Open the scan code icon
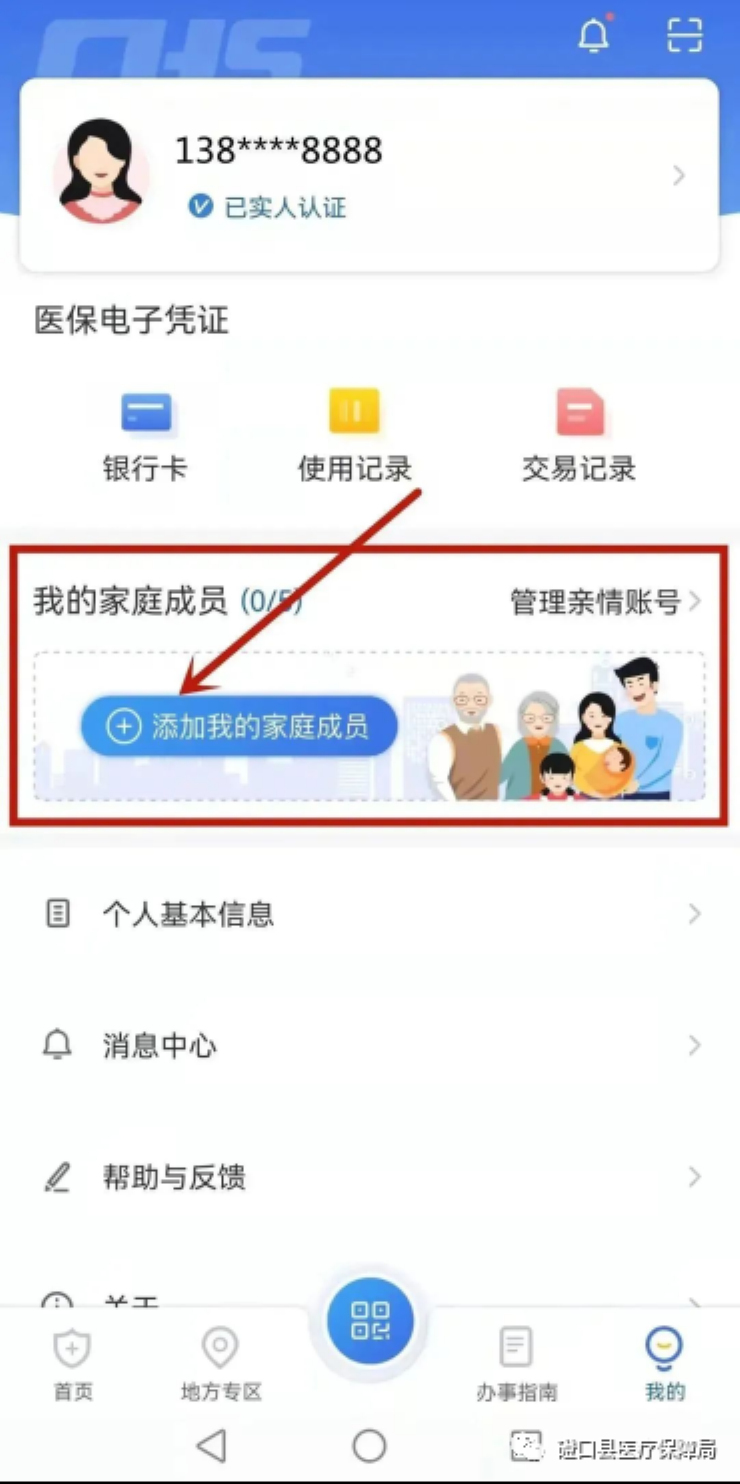Viewport: 740px width, 1484px height. click(x=685, y=35)
